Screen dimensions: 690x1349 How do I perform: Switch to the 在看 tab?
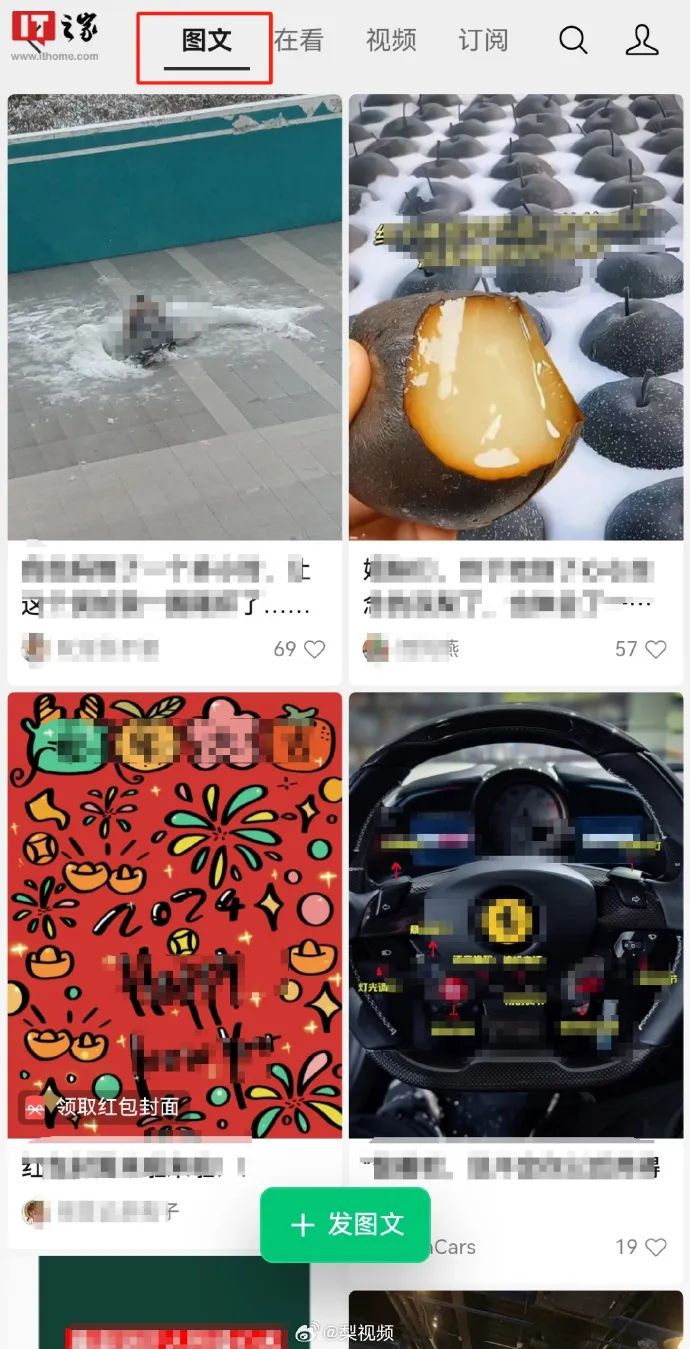299,41
